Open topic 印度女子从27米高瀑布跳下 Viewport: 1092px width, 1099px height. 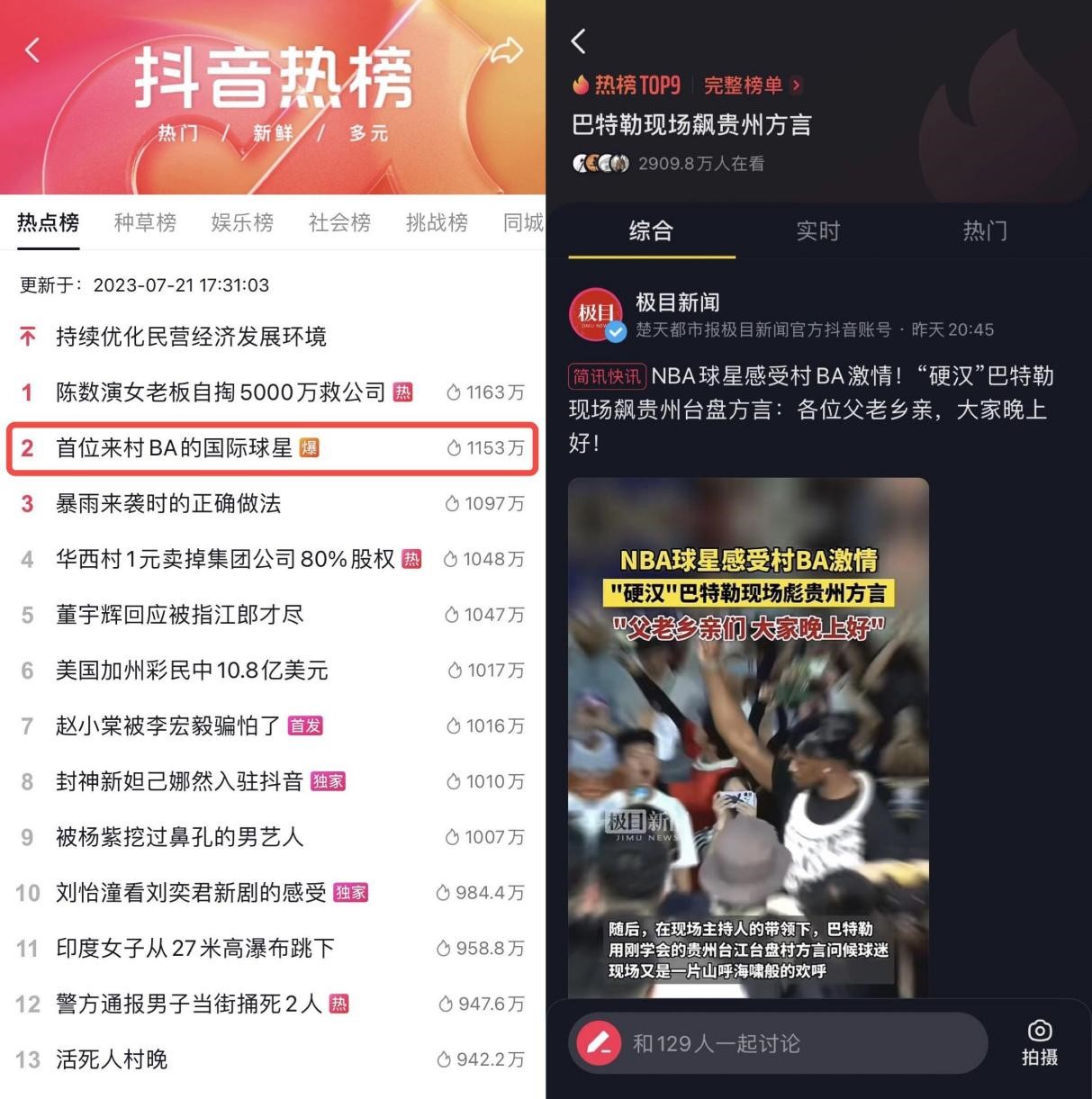tap(195, 948)
